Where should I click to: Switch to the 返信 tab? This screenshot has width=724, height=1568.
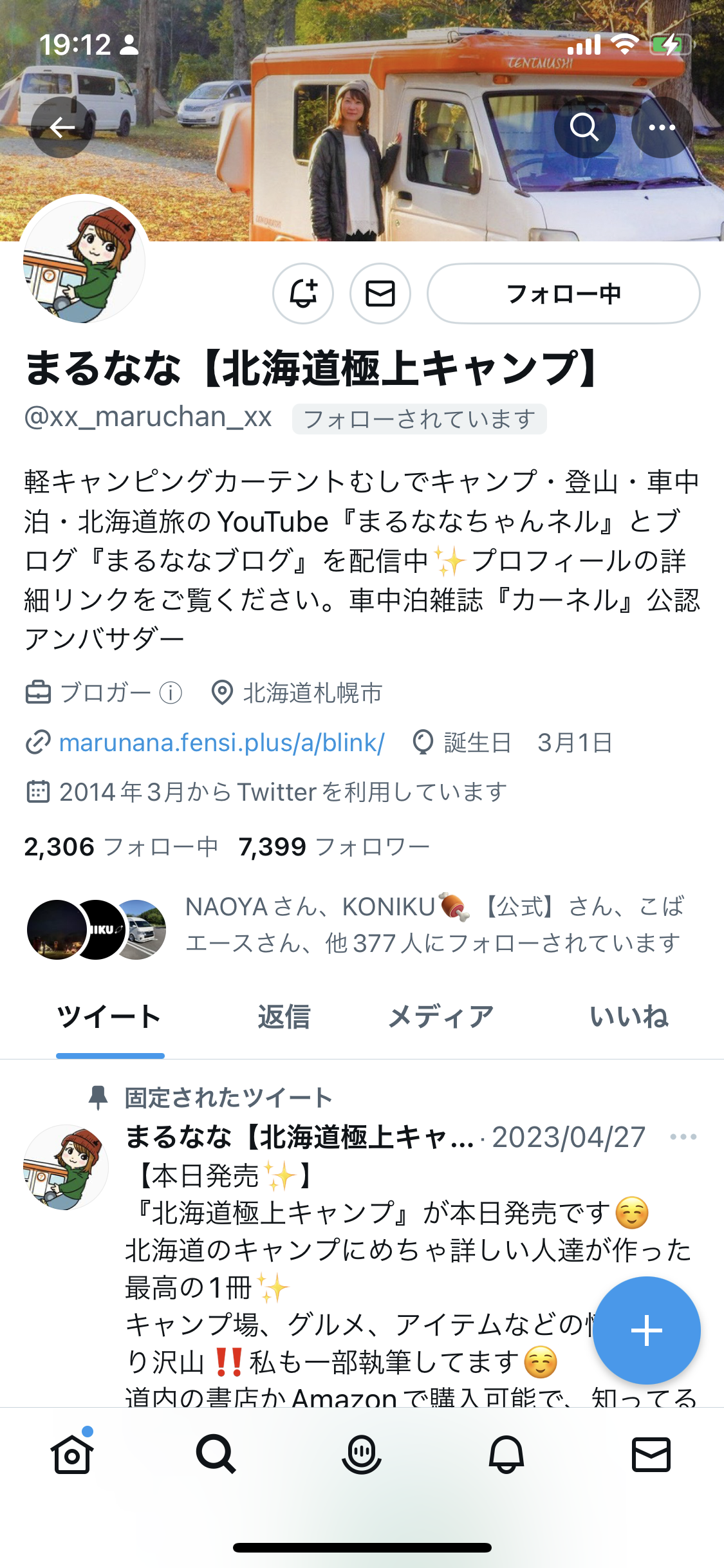click(284, 1017)
